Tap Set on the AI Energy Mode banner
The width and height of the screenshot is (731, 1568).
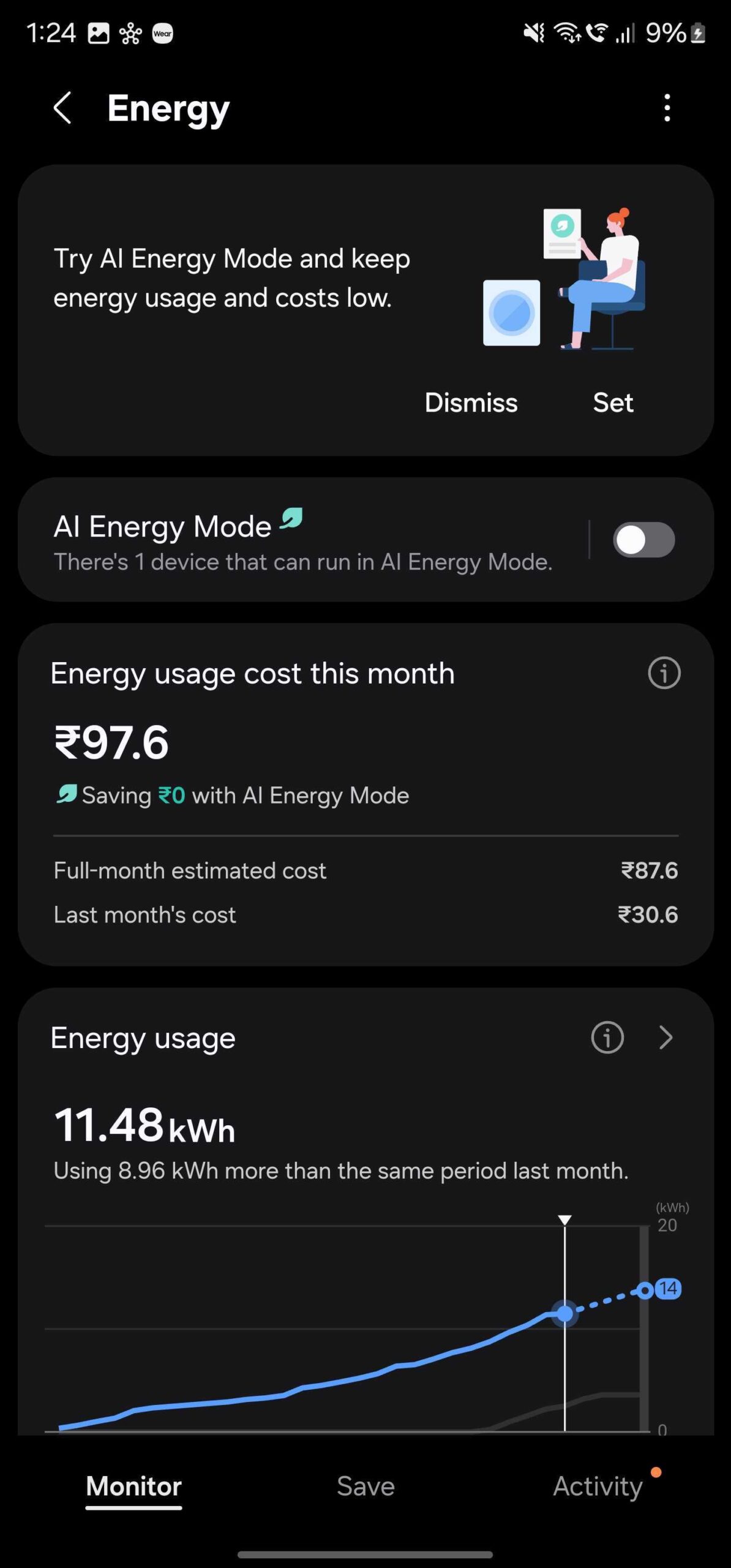click(612, 402)
